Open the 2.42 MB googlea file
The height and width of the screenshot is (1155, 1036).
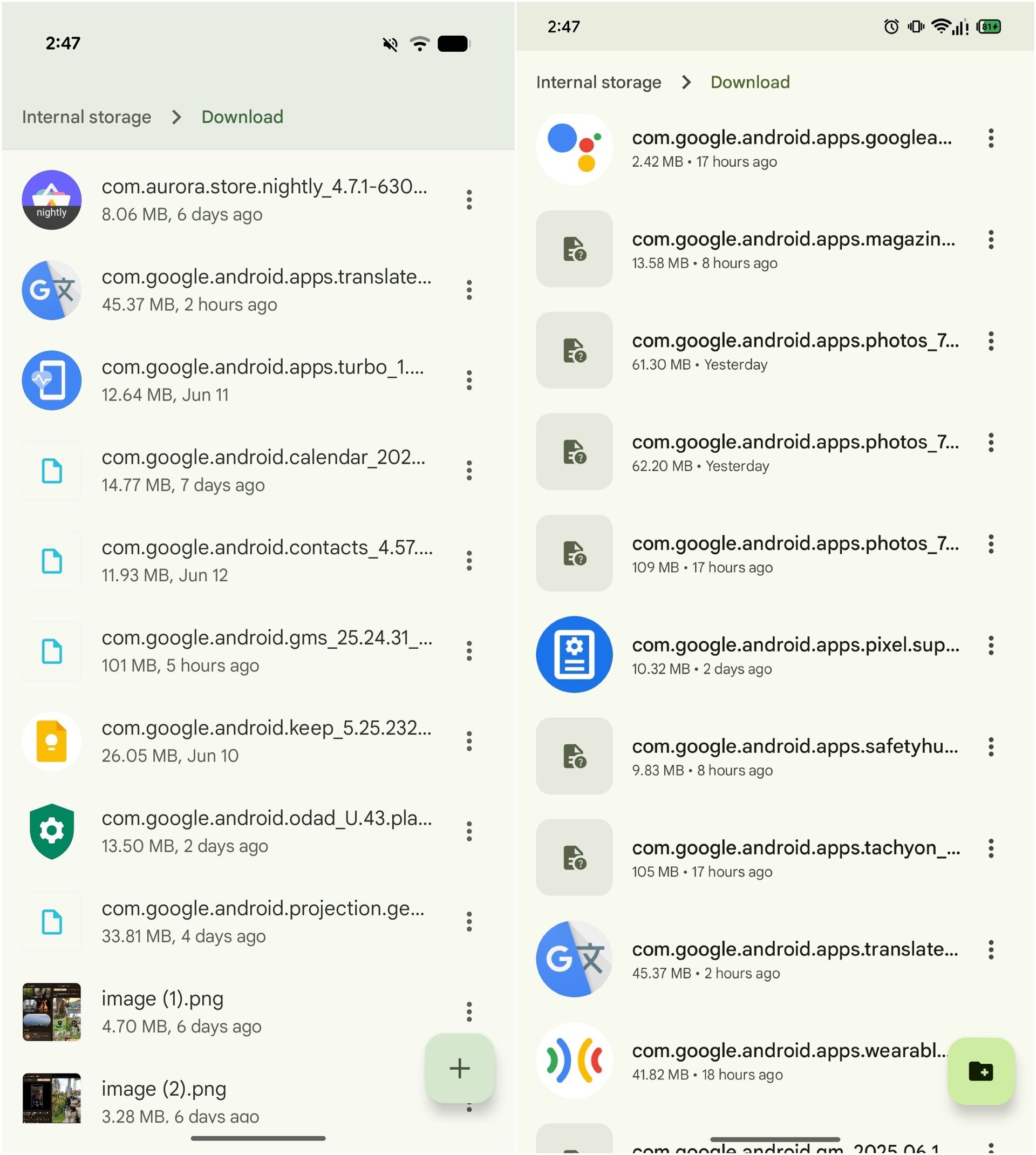[x=791, y=148]
